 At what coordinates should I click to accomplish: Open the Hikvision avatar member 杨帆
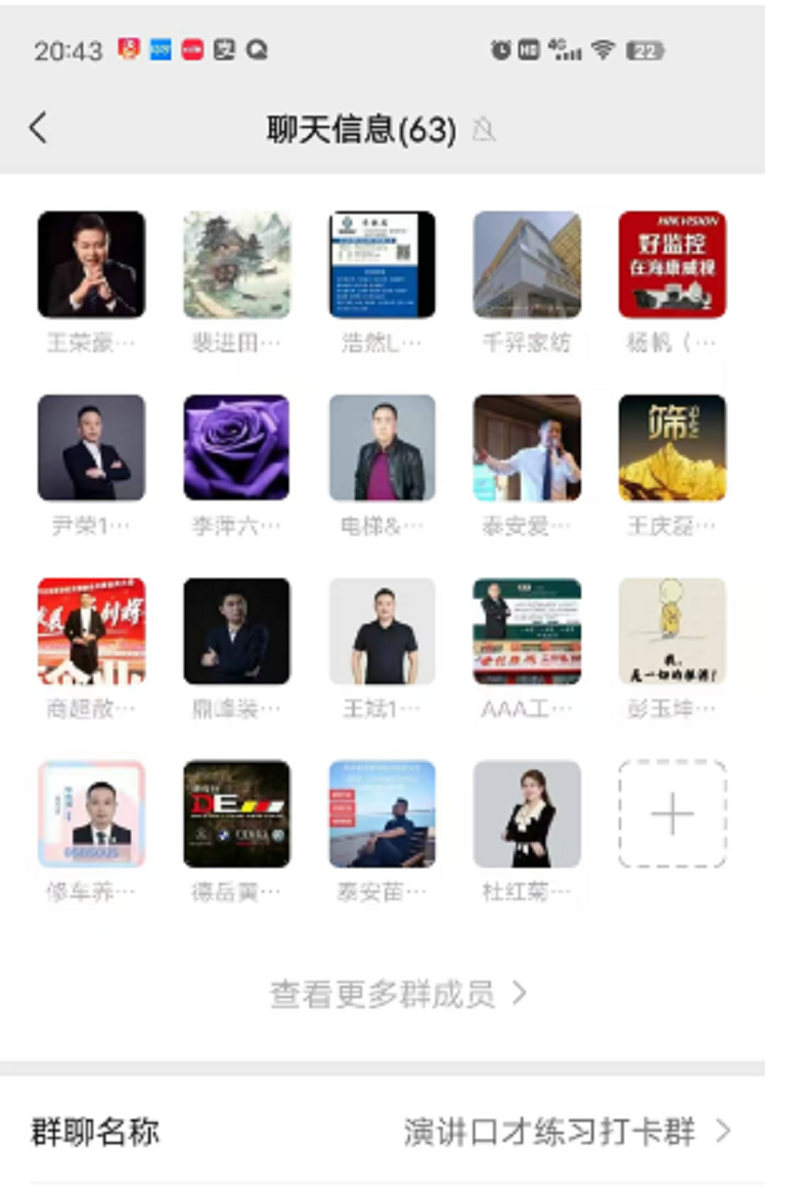click(x=672, y=265)
